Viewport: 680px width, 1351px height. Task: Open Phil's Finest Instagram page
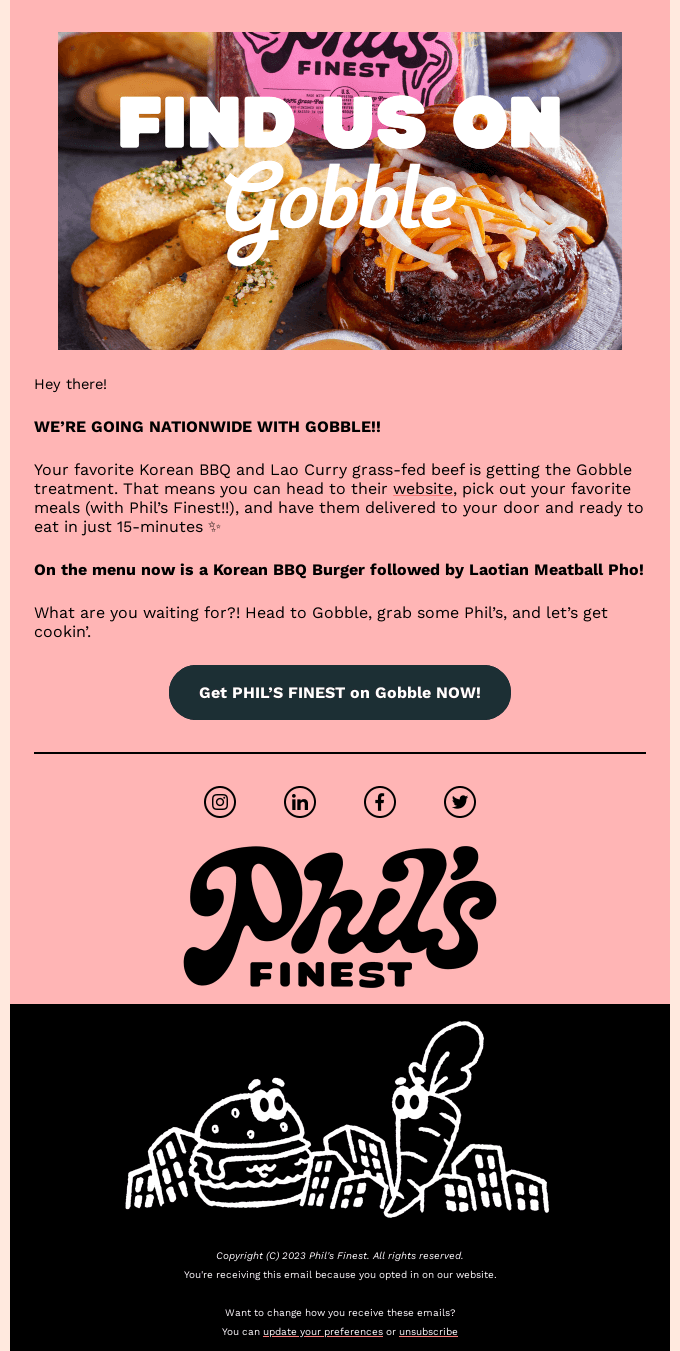tap(220, 802)
